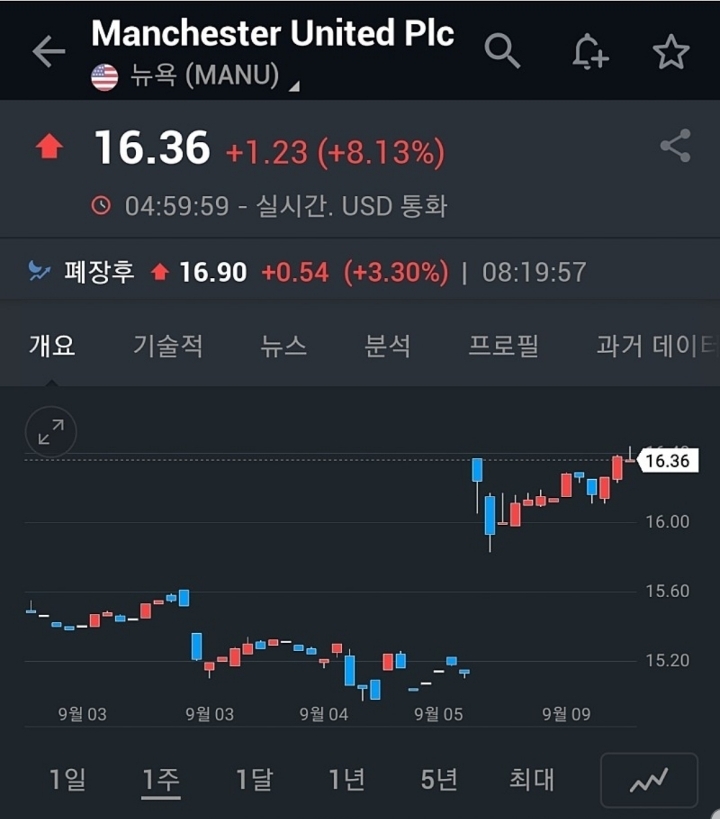Switch to the 기술적 tab
Image resolution: width=720 pixels, height=819 pixels.
coord(168,346)
